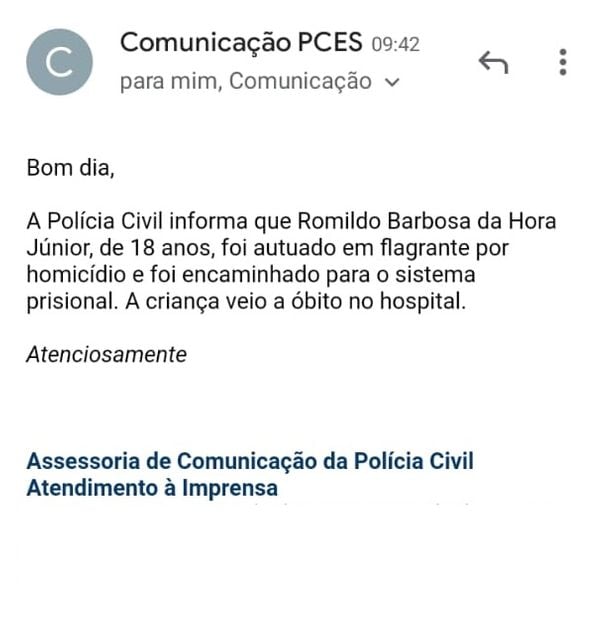Expand the recipient details chevron
The image size is (600, 622).
tap(391, 83)
